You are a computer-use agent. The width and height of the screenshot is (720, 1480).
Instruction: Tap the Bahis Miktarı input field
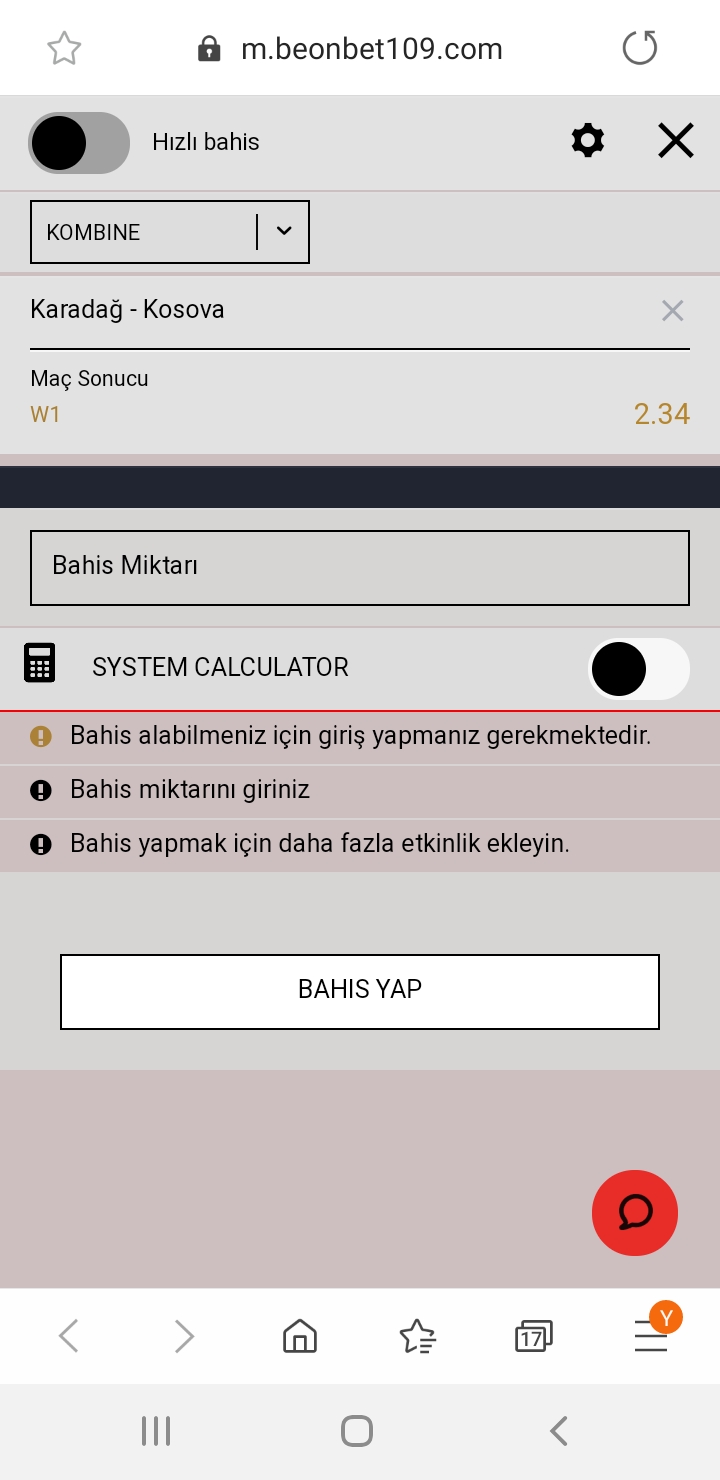[x=360, y=568]
